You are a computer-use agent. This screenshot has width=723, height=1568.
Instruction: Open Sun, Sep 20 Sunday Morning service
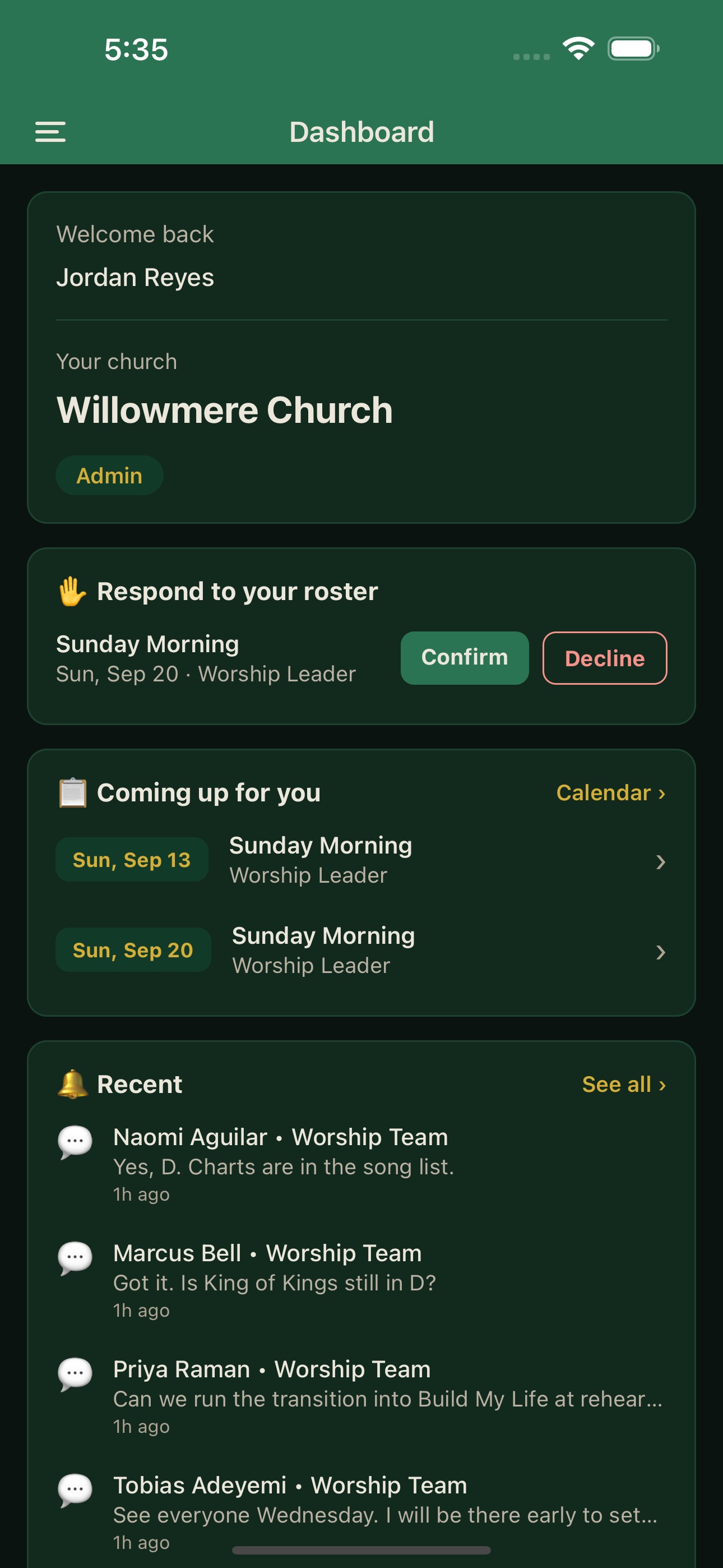coord(361,949)
